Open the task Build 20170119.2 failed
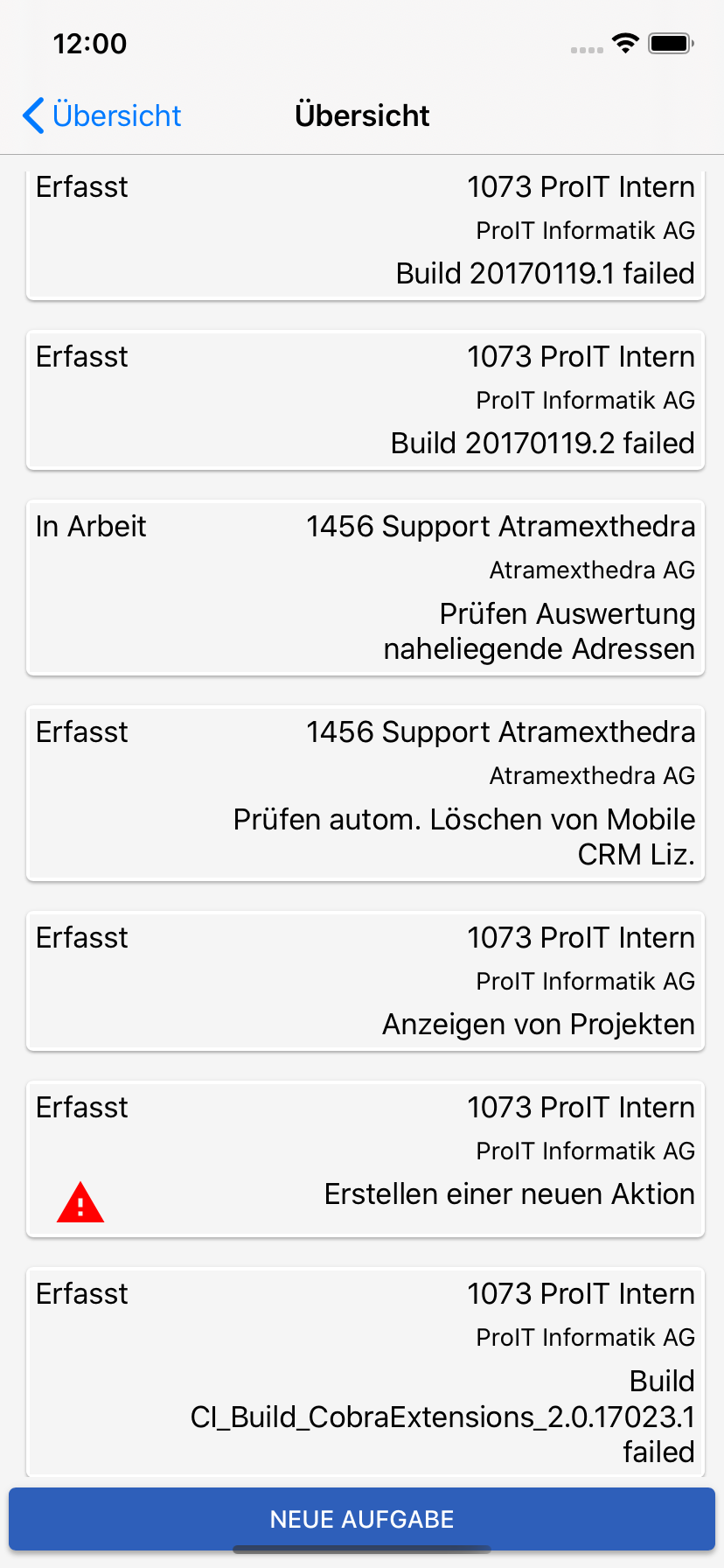Screen dimensions: 724x1568 [362, 399]
